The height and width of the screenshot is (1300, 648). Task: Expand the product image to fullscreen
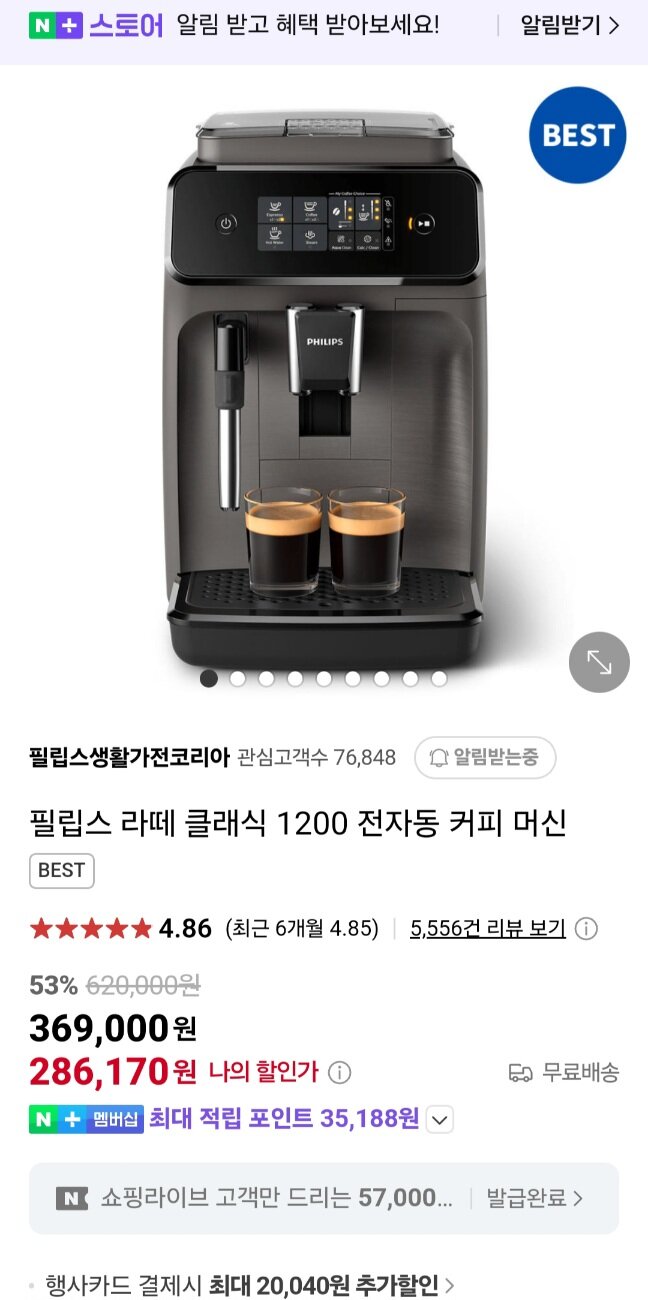[599, 662]
